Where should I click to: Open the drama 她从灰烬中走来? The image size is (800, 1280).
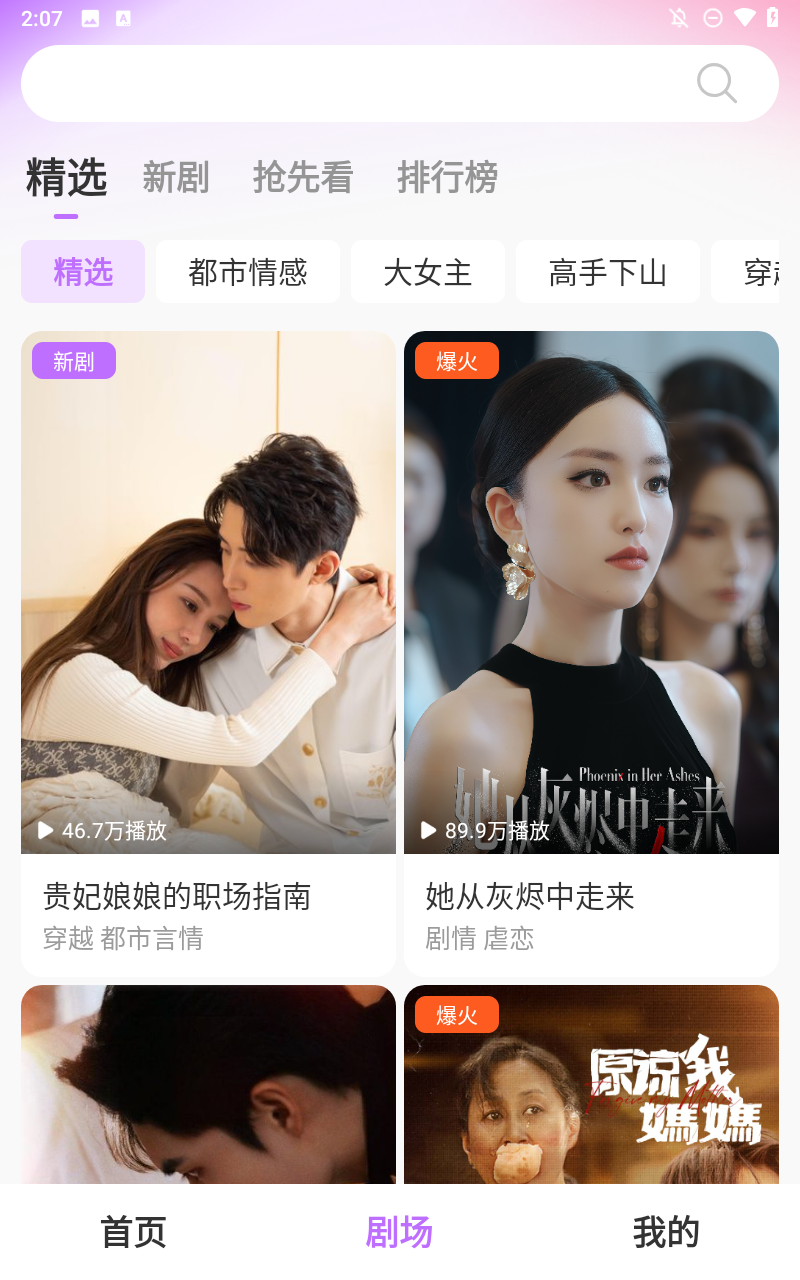(x=591, y=640)
